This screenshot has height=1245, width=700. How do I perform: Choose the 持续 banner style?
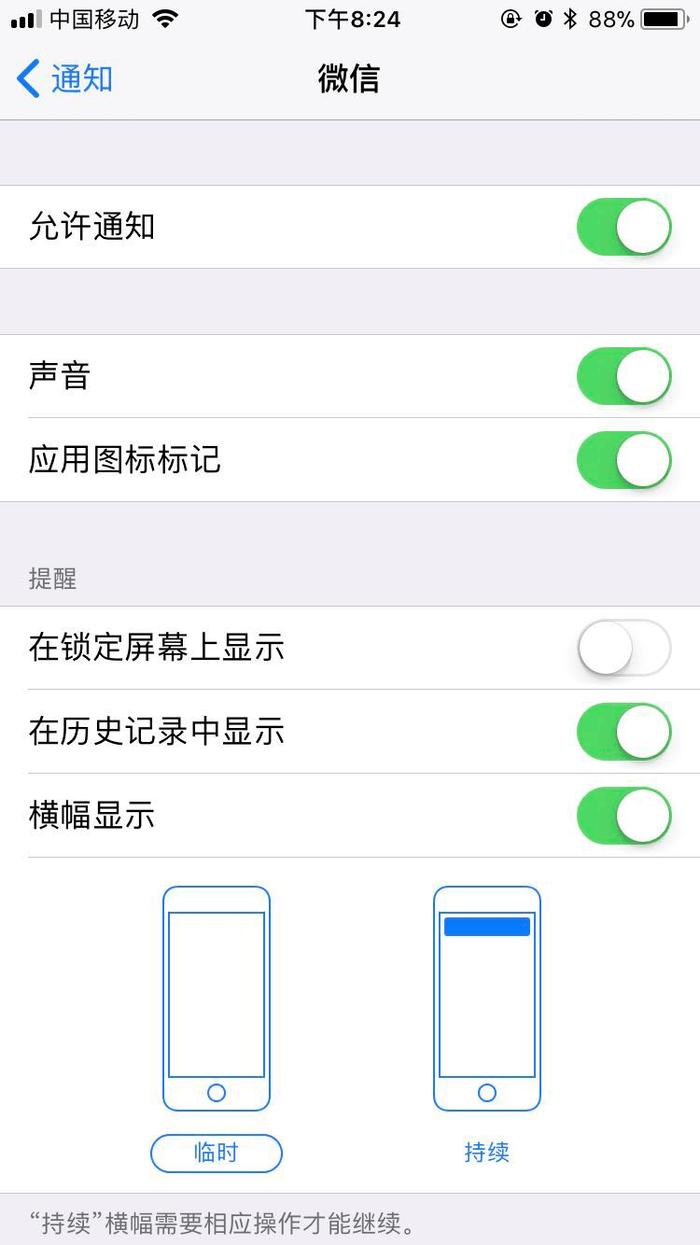click(x=487, y=1152)
